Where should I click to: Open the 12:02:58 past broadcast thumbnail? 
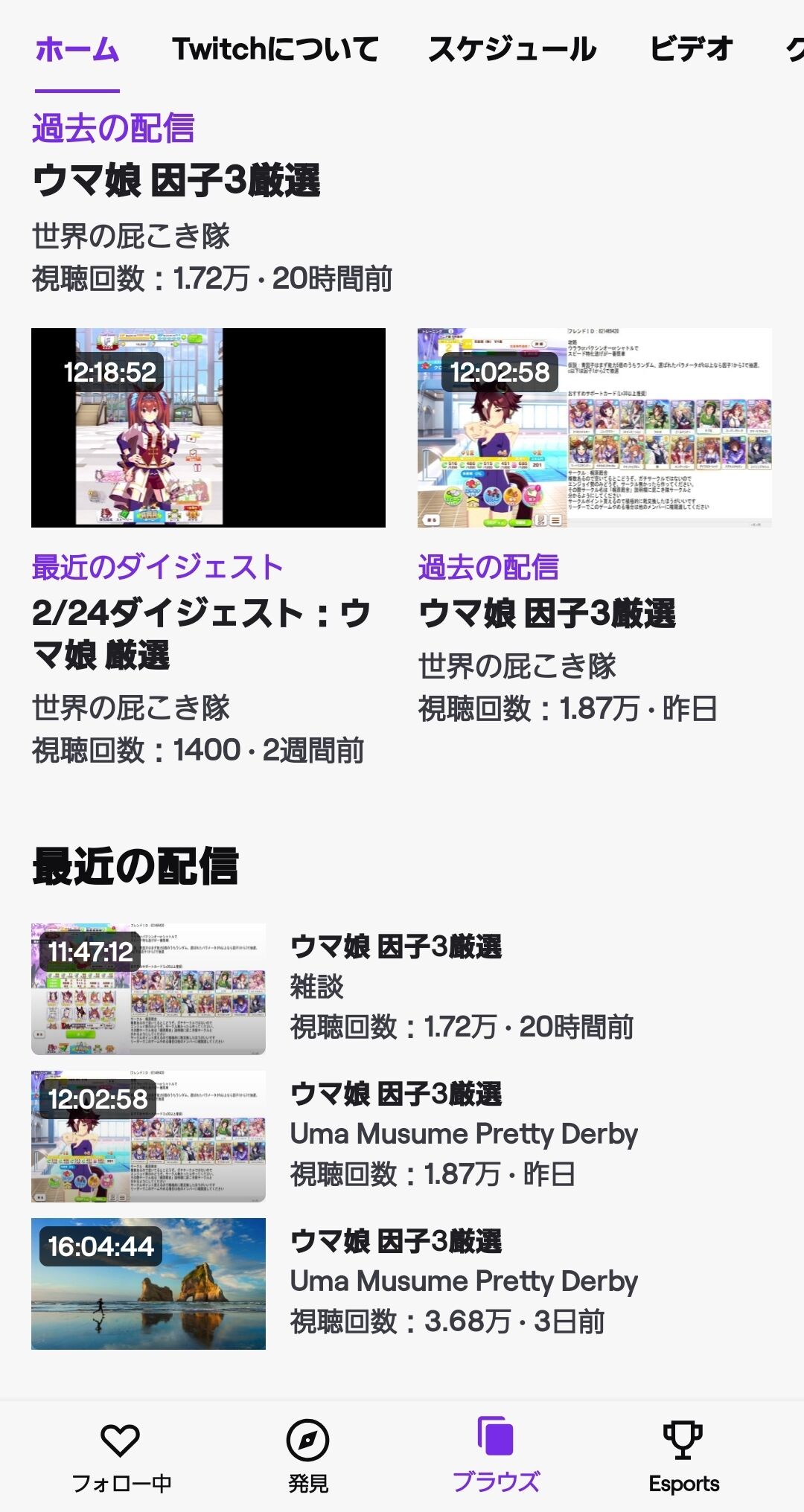(x=594, y=427)
